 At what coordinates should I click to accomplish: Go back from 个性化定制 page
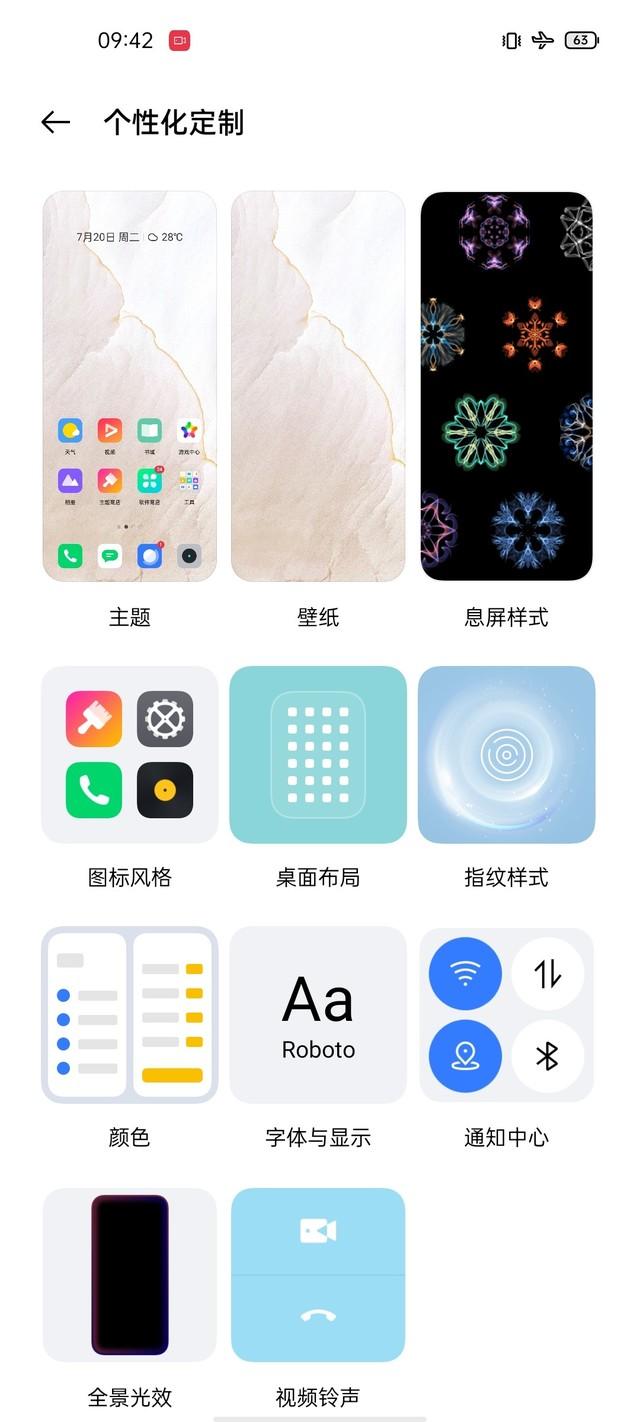56,123
